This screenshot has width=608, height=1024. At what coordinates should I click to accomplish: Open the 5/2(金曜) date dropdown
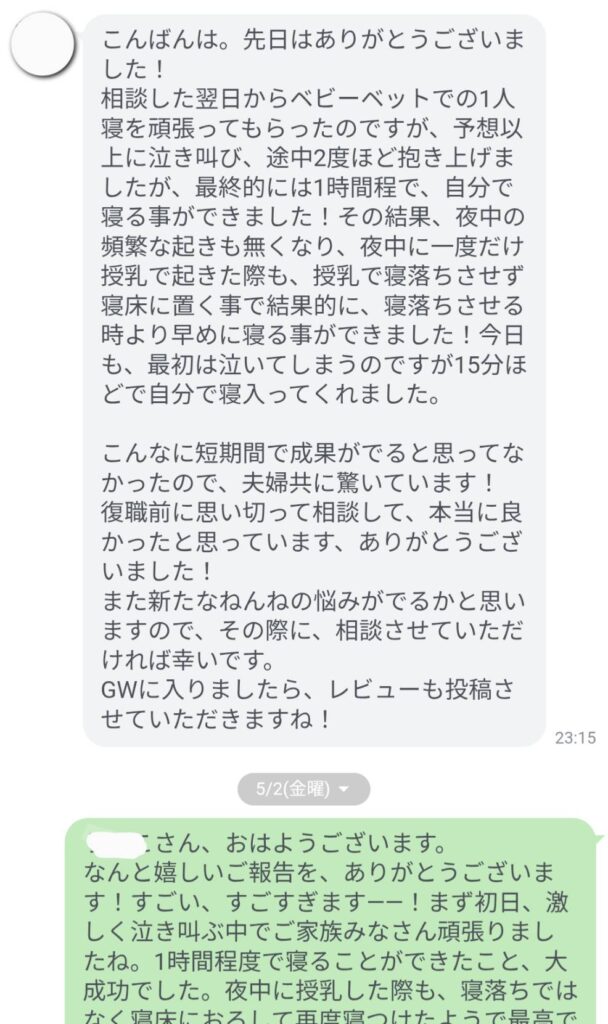[x=303, y=789]
